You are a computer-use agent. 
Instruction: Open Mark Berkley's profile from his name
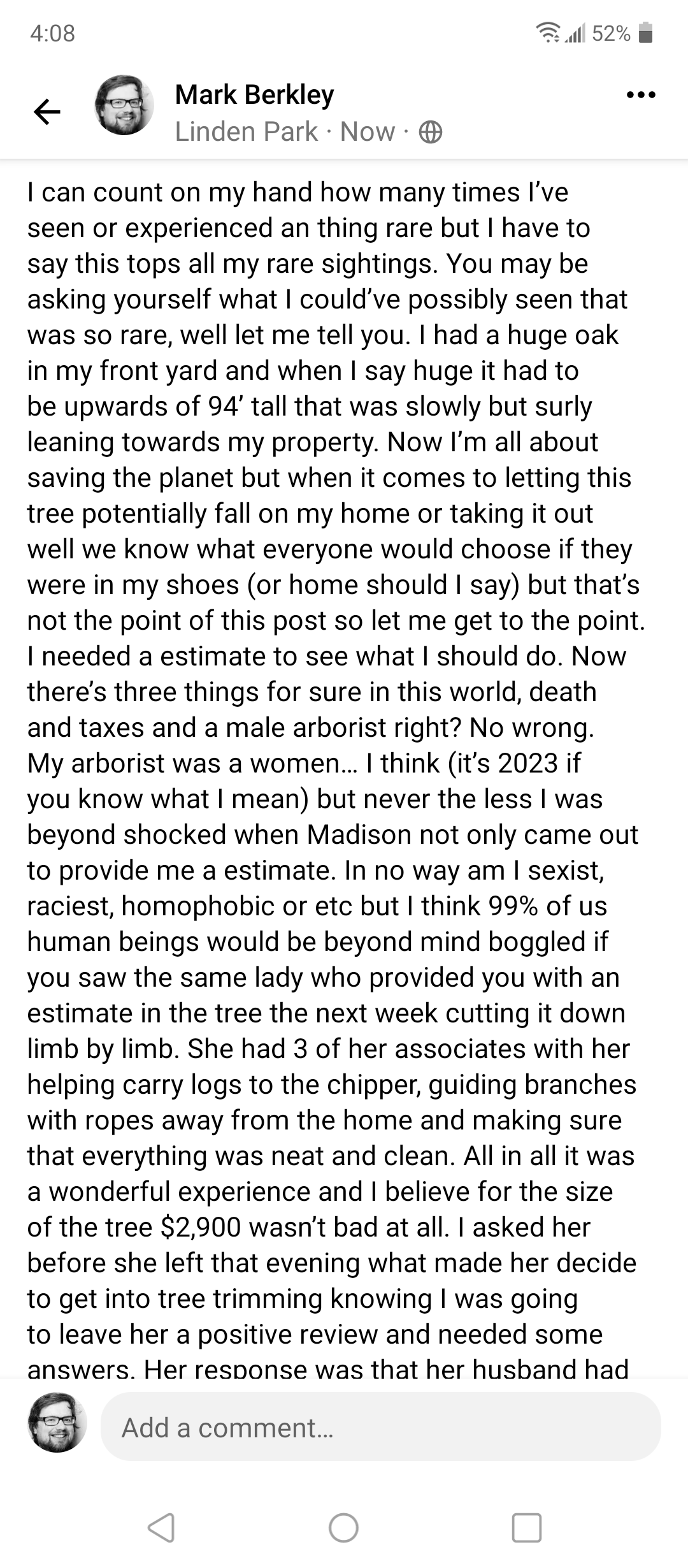coord(254,94)
